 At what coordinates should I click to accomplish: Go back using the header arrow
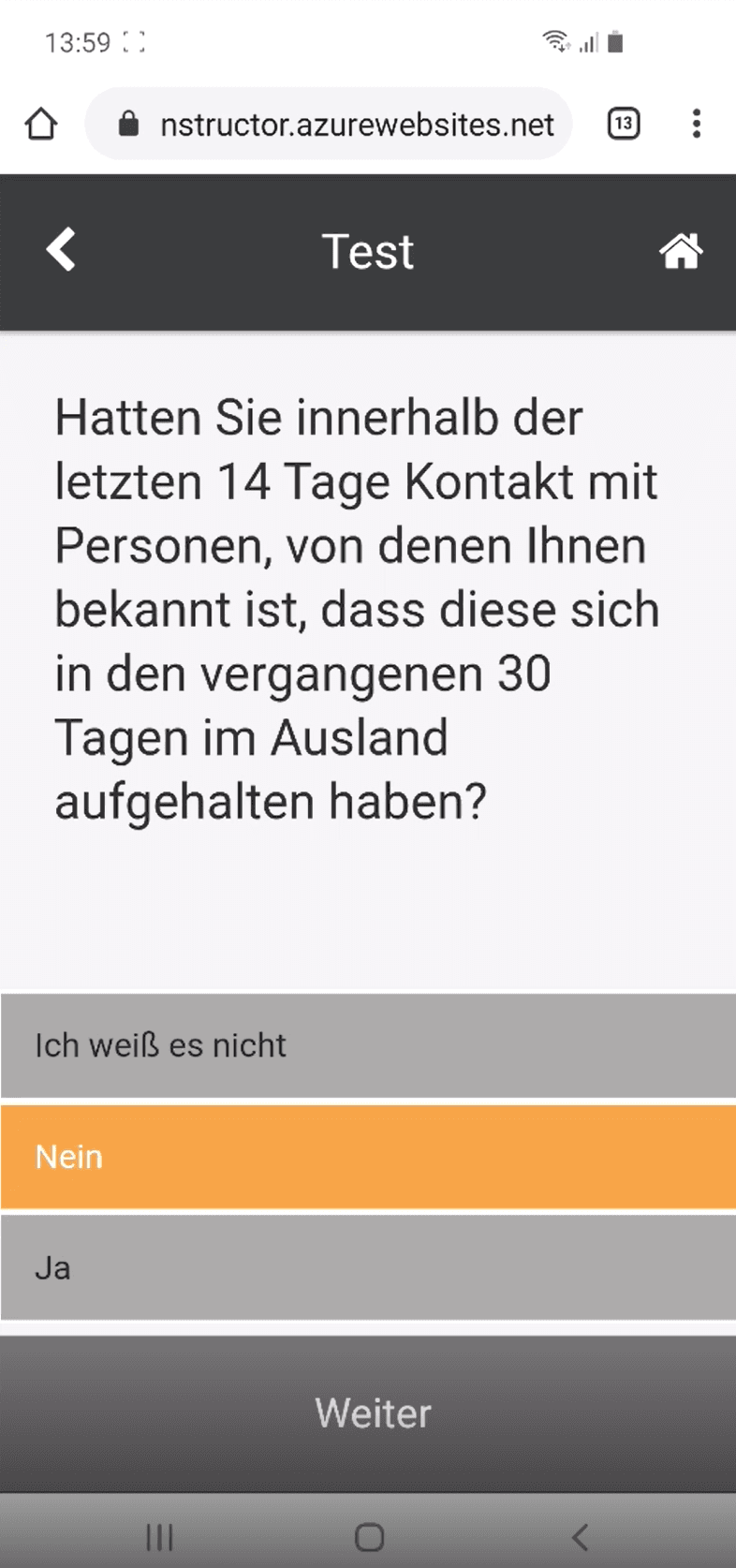(x=61, y=250)
